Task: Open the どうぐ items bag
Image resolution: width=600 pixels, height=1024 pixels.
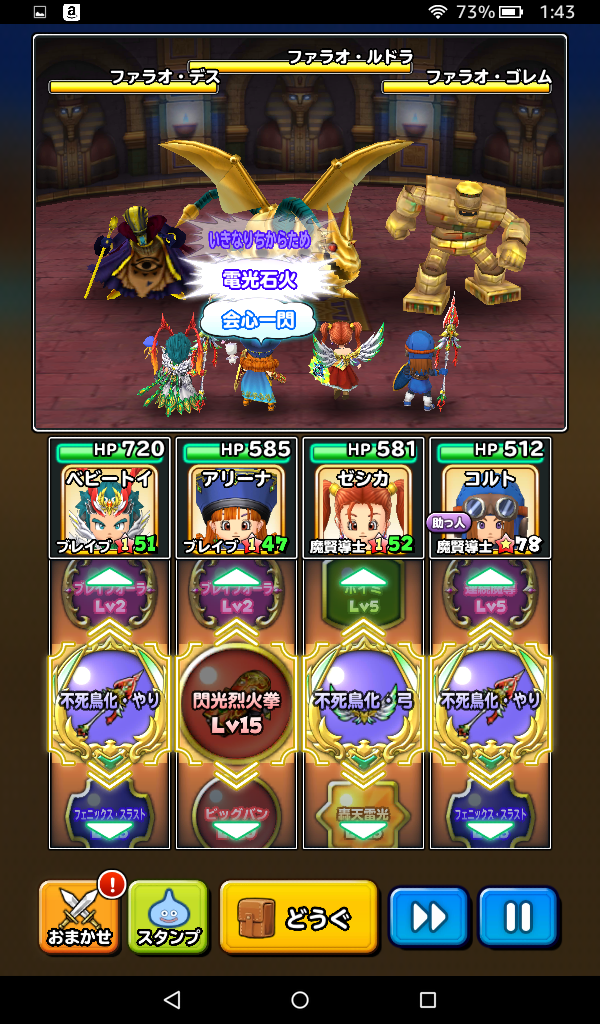Action: click(298, 916)
